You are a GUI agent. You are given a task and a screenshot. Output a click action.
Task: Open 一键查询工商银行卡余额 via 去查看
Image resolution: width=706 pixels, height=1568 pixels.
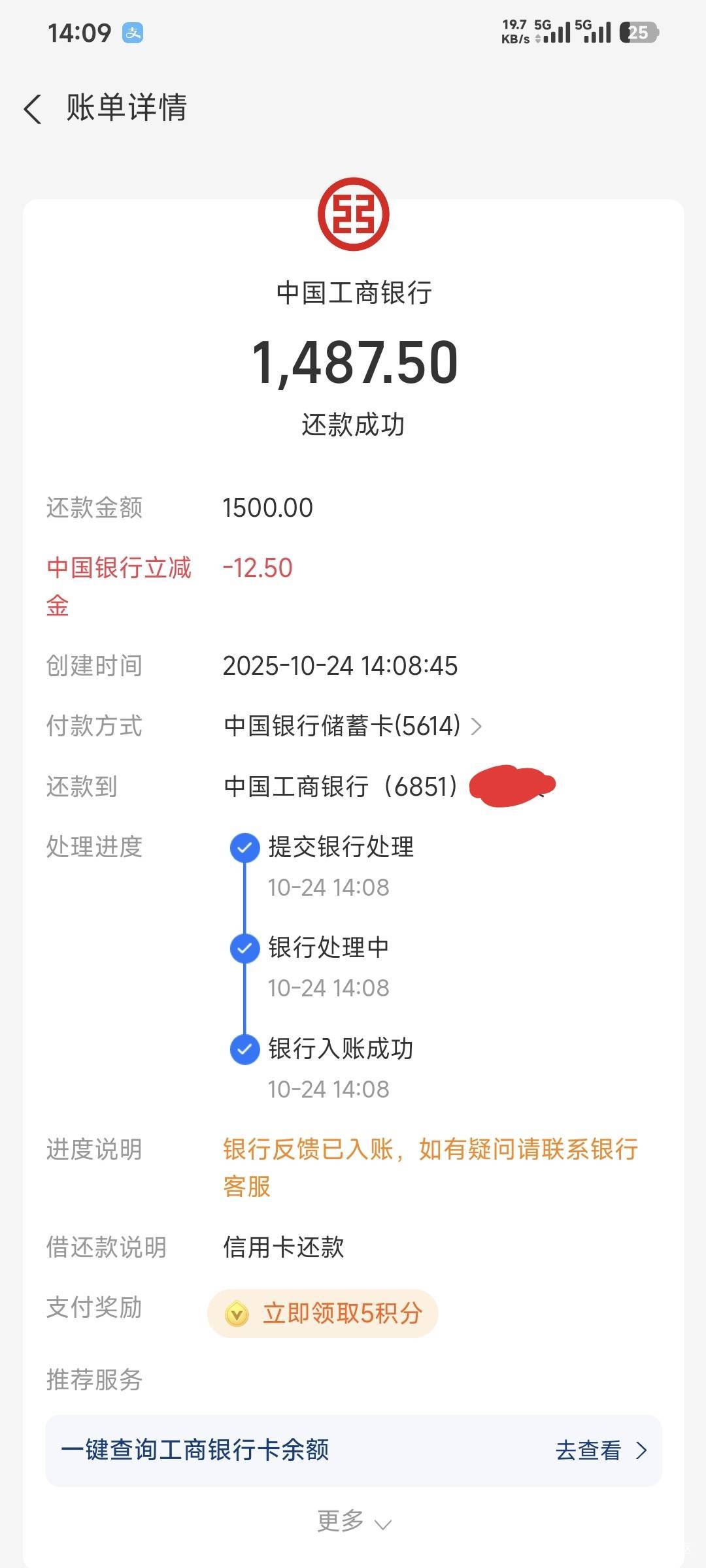pyautogui.click(x=600, y=1450)
